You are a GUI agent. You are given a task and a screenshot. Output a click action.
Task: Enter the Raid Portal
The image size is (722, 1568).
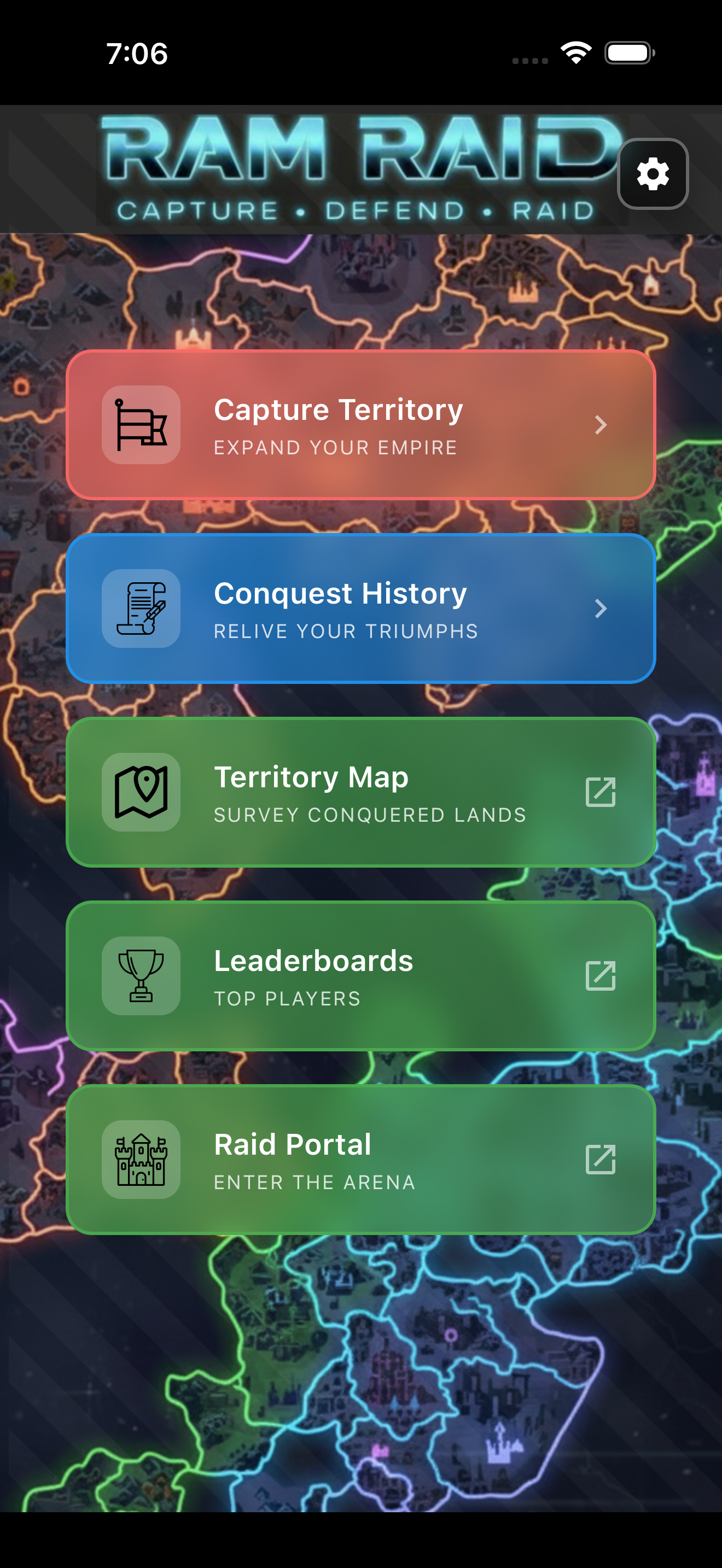pyautogui.click(x=360, y=1160)
